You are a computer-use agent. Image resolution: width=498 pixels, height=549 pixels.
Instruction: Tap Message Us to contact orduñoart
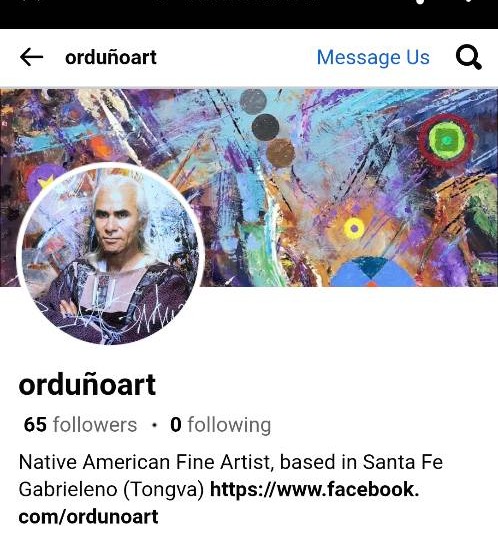tap(373, 57)
